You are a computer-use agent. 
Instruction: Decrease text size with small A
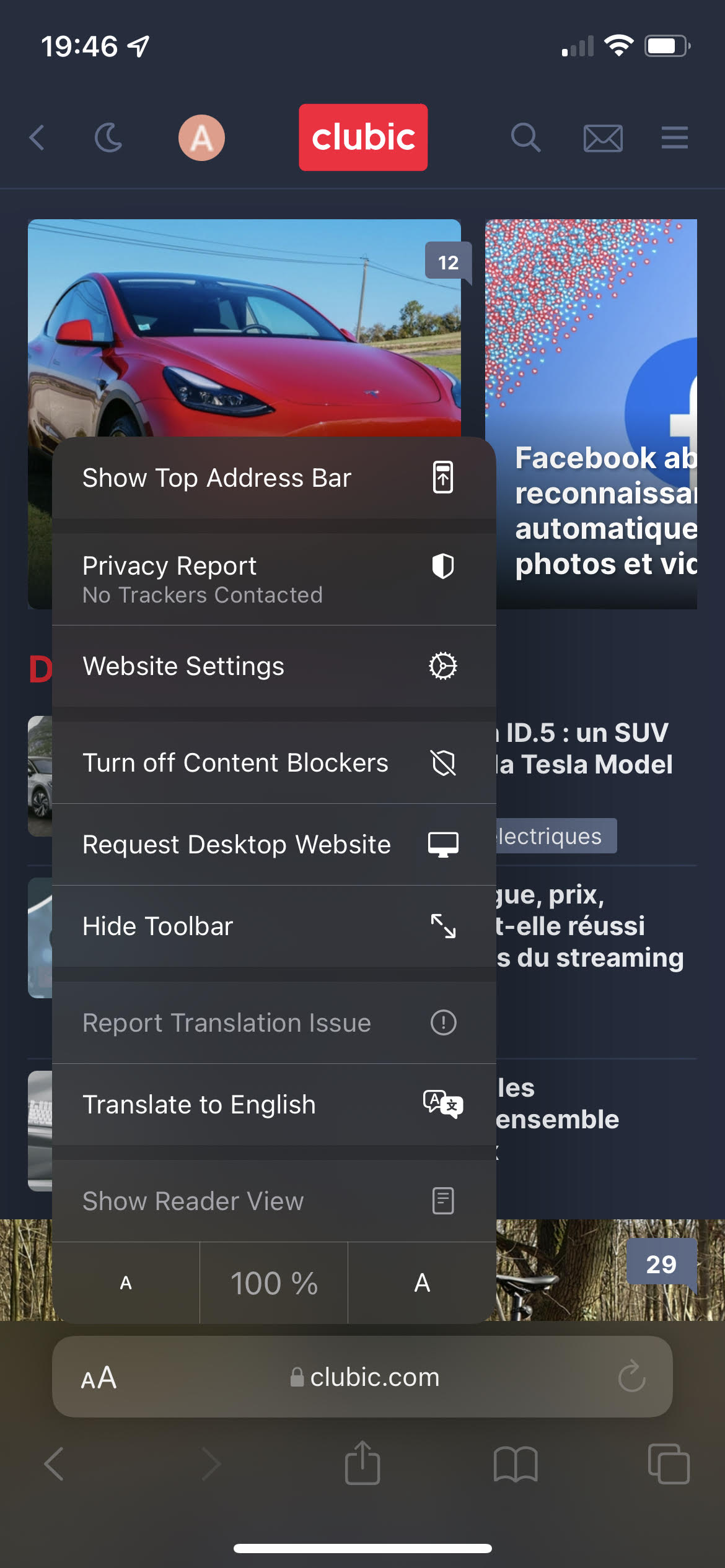(x=126, y=1283)
